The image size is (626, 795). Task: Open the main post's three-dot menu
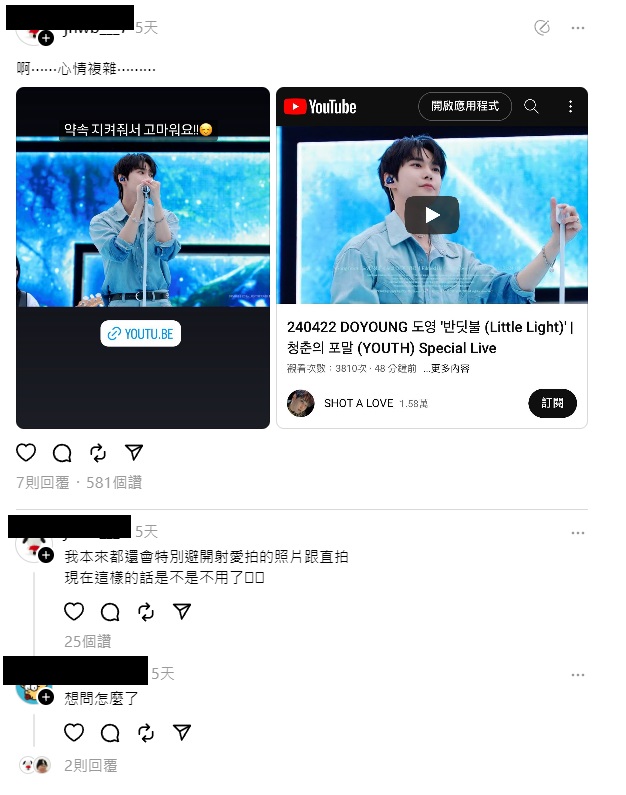point(577,28)
